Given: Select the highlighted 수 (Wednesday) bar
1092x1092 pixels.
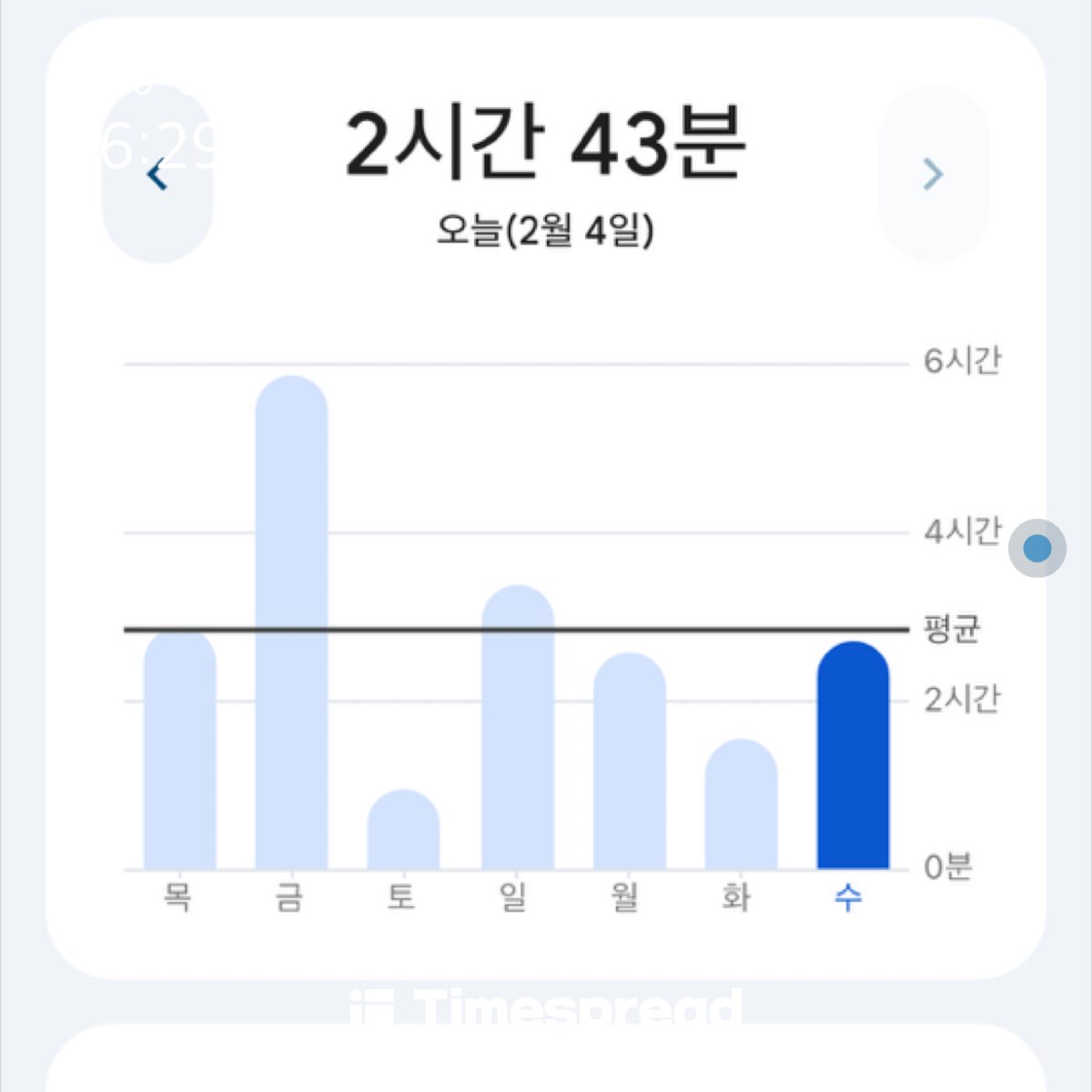Looking at the screenshot, I should click(853, 756).
